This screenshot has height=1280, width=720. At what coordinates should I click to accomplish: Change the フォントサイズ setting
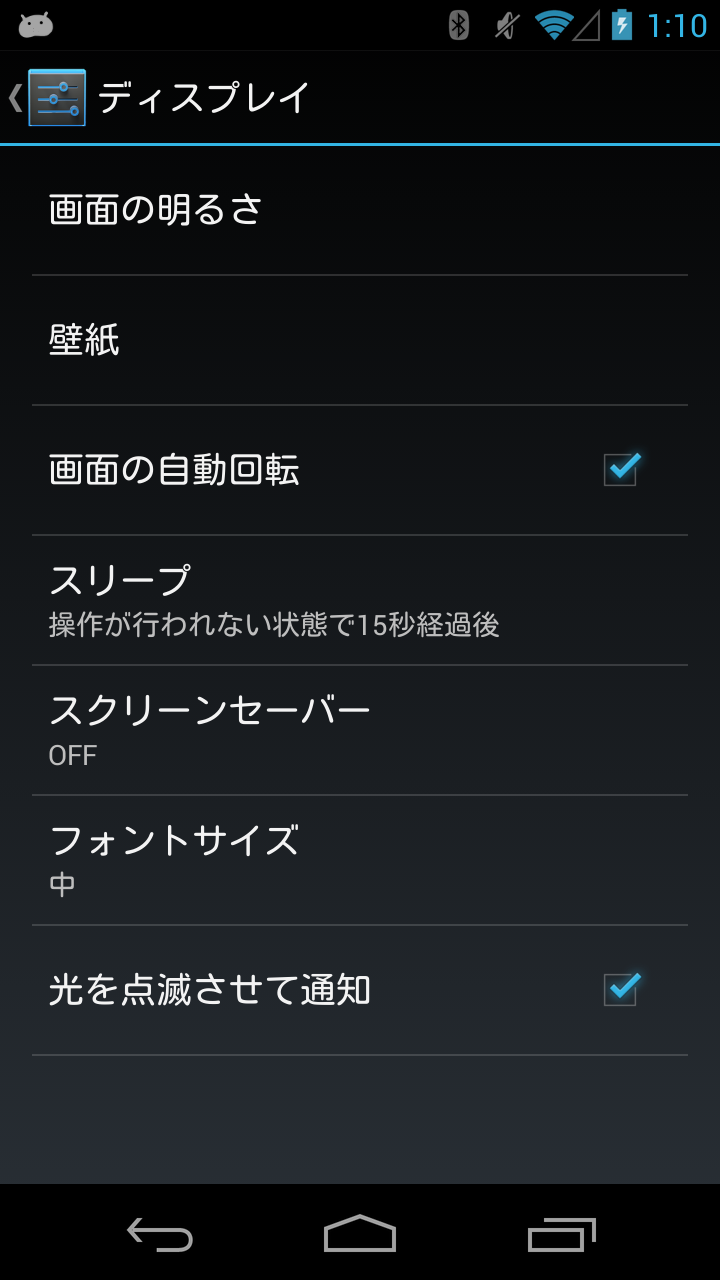[x=360, y=860]
